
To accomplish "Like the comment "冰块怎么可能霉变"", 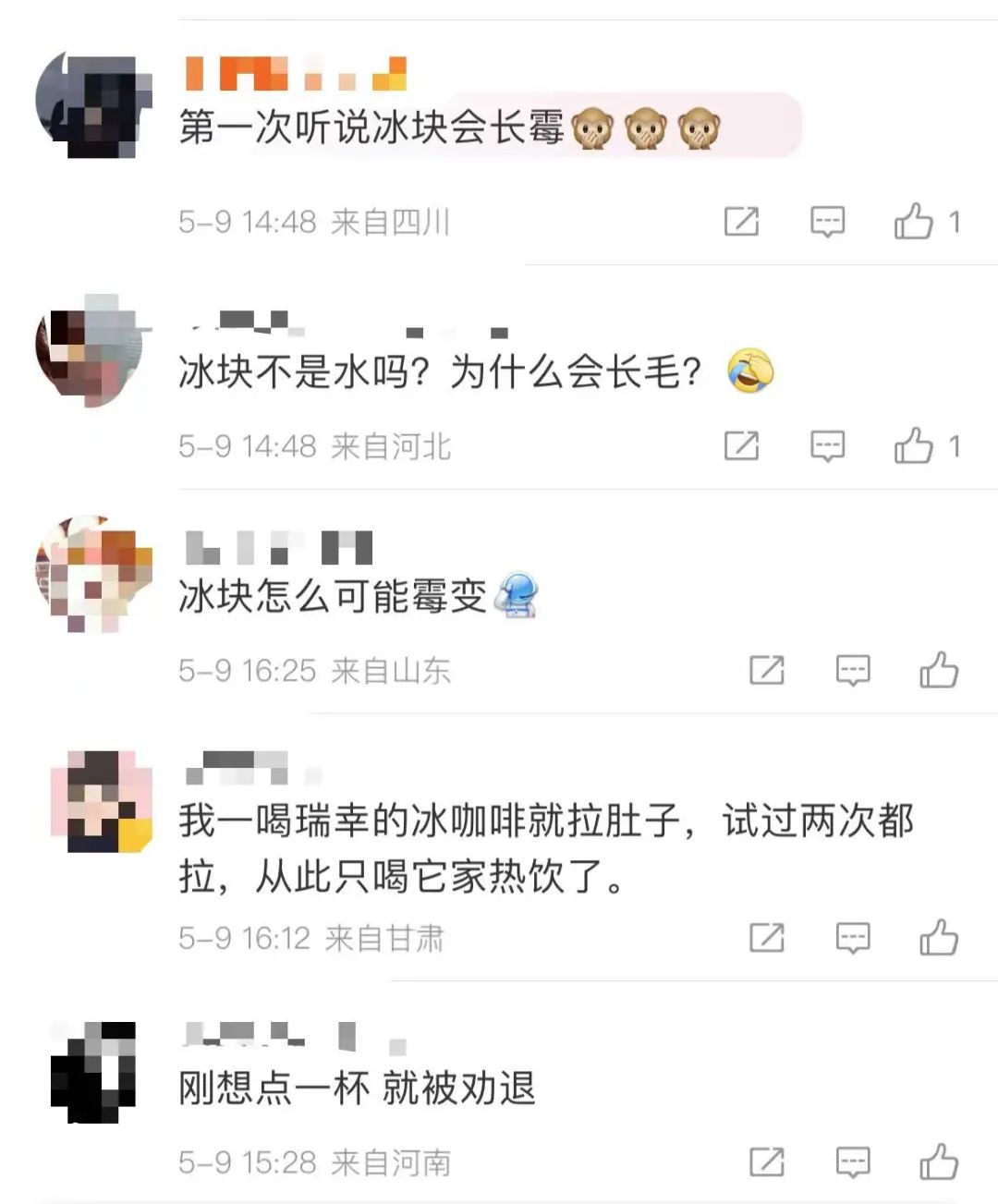I will [939, 670].
